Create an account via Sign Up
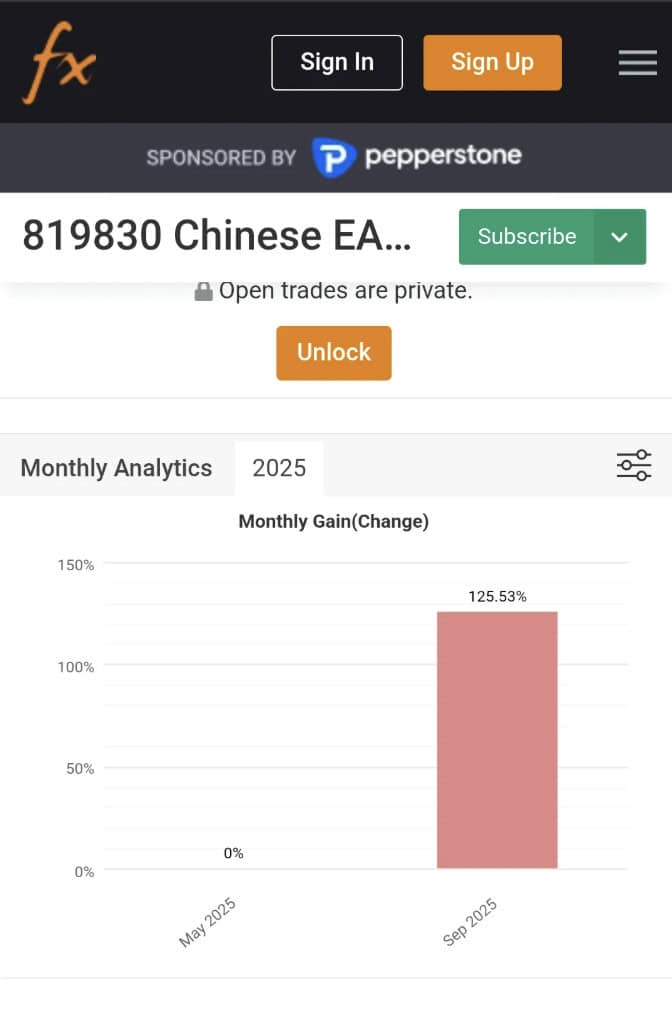This screenshot has height=1014, width=672. [x=492, y=62]
